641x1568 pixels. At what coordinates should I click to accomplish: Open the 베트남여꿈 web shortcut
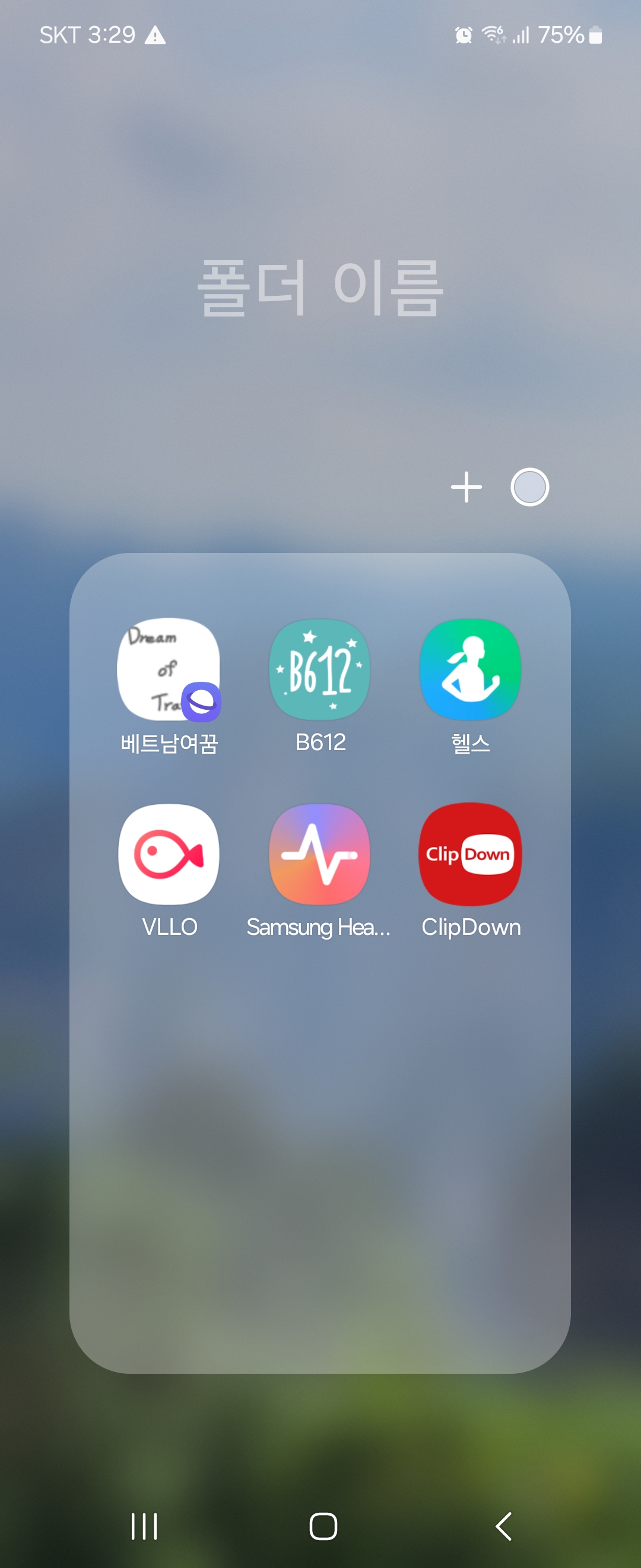pyautogui.click(x=169, y=670)
